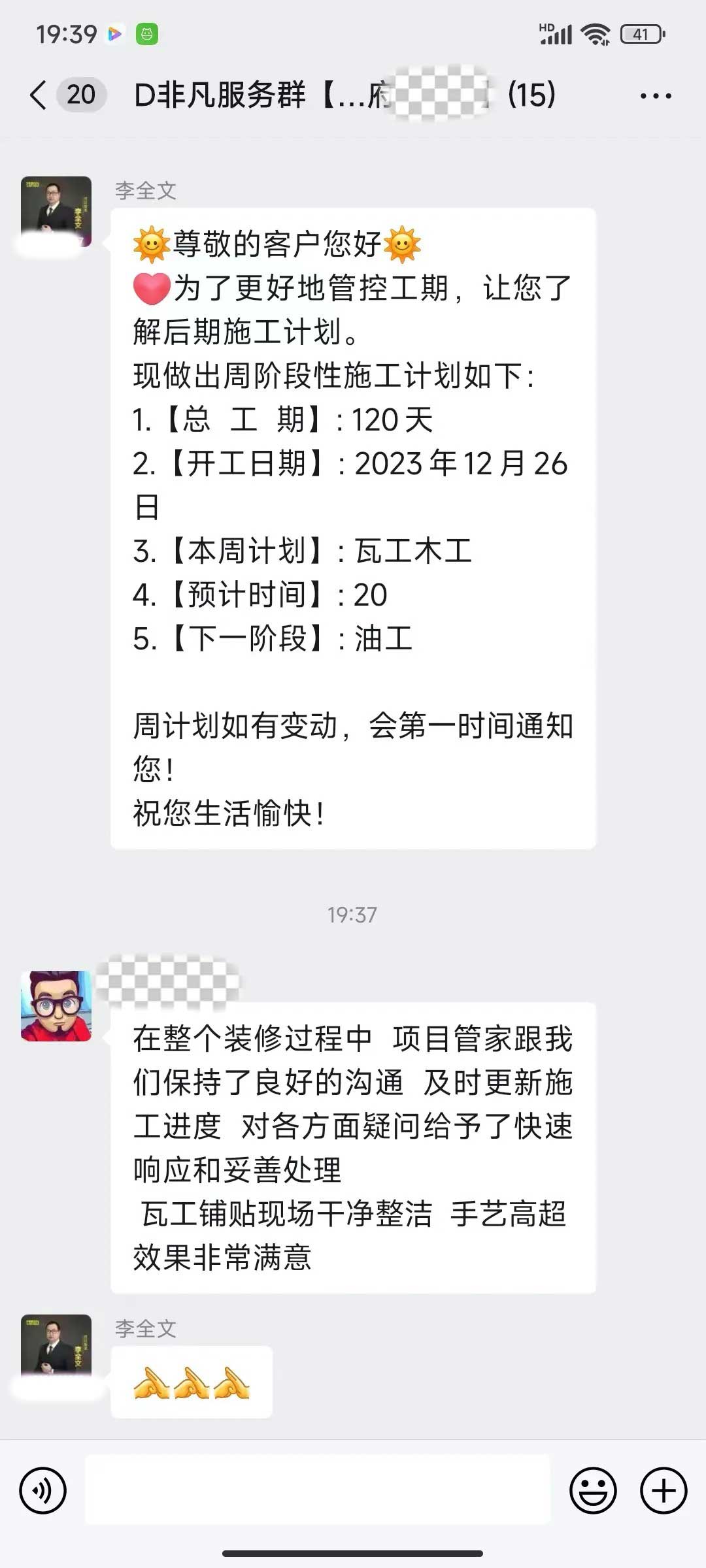
Task: Go back to the chat list
Action: point(39,95)
